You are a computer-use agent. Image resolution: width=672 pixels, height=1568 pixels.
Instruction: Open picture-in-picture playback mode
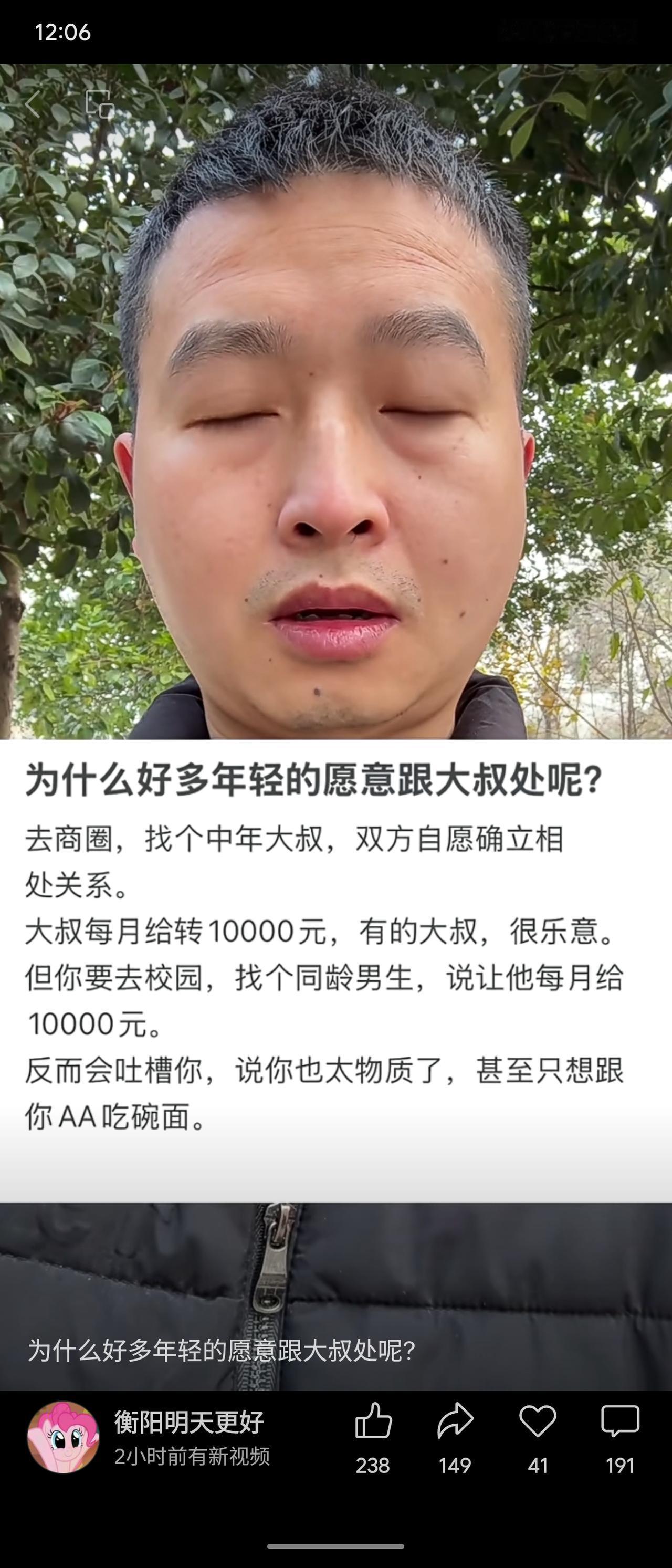coord(101,104)
